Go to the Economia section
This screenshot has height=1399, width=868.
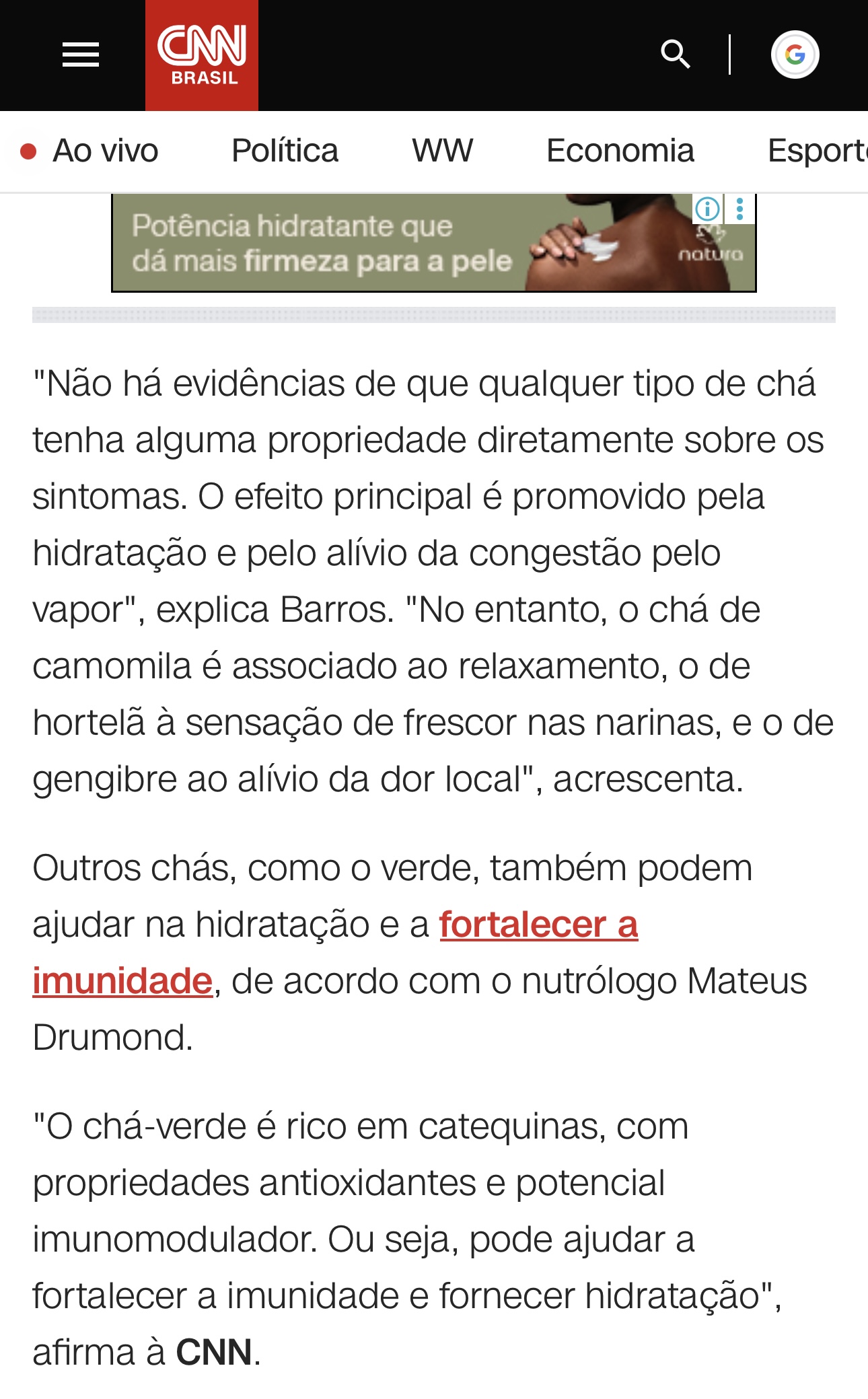[620, 151]
